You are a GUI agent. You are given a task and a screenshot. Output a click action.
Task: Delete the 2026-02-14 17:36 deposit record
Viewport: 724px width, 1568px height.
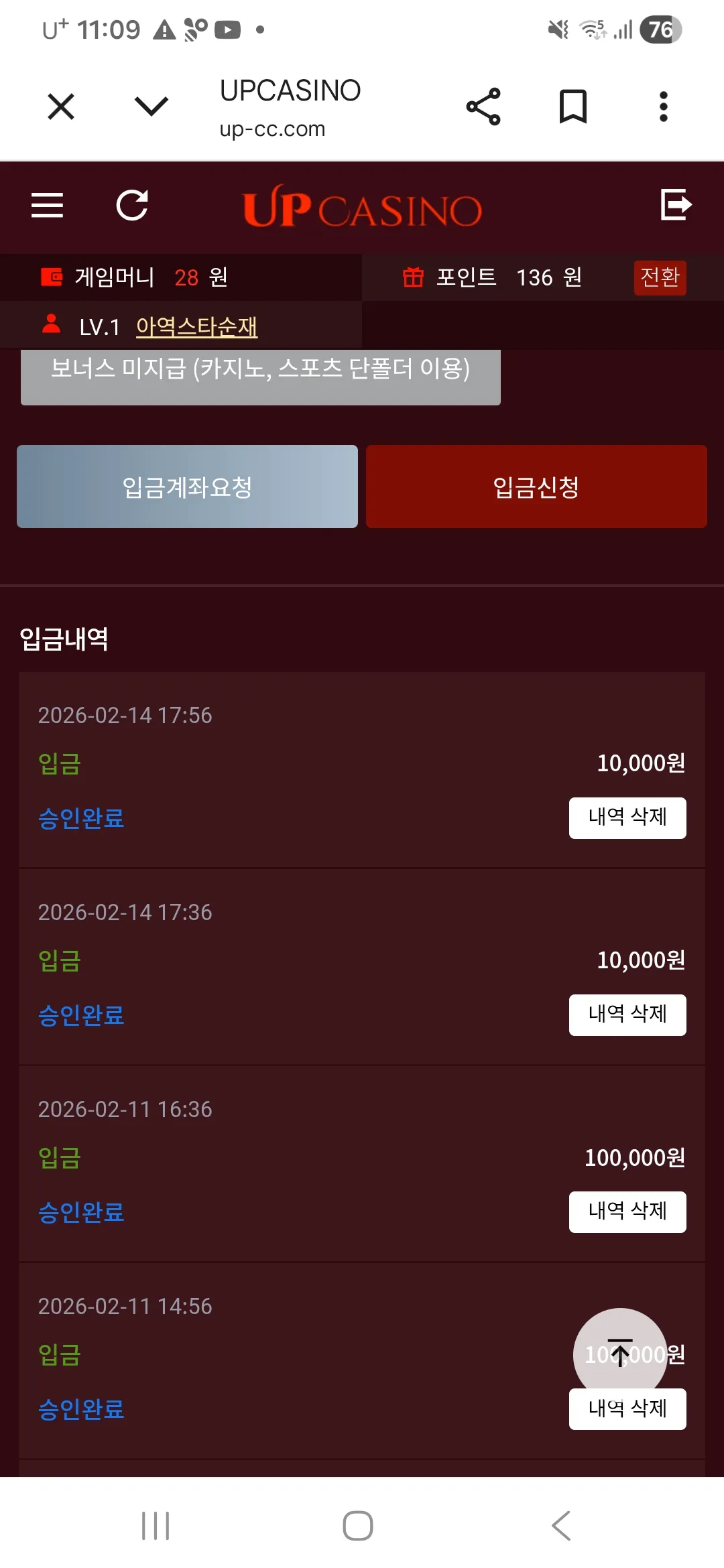(x=627, y=1015)
